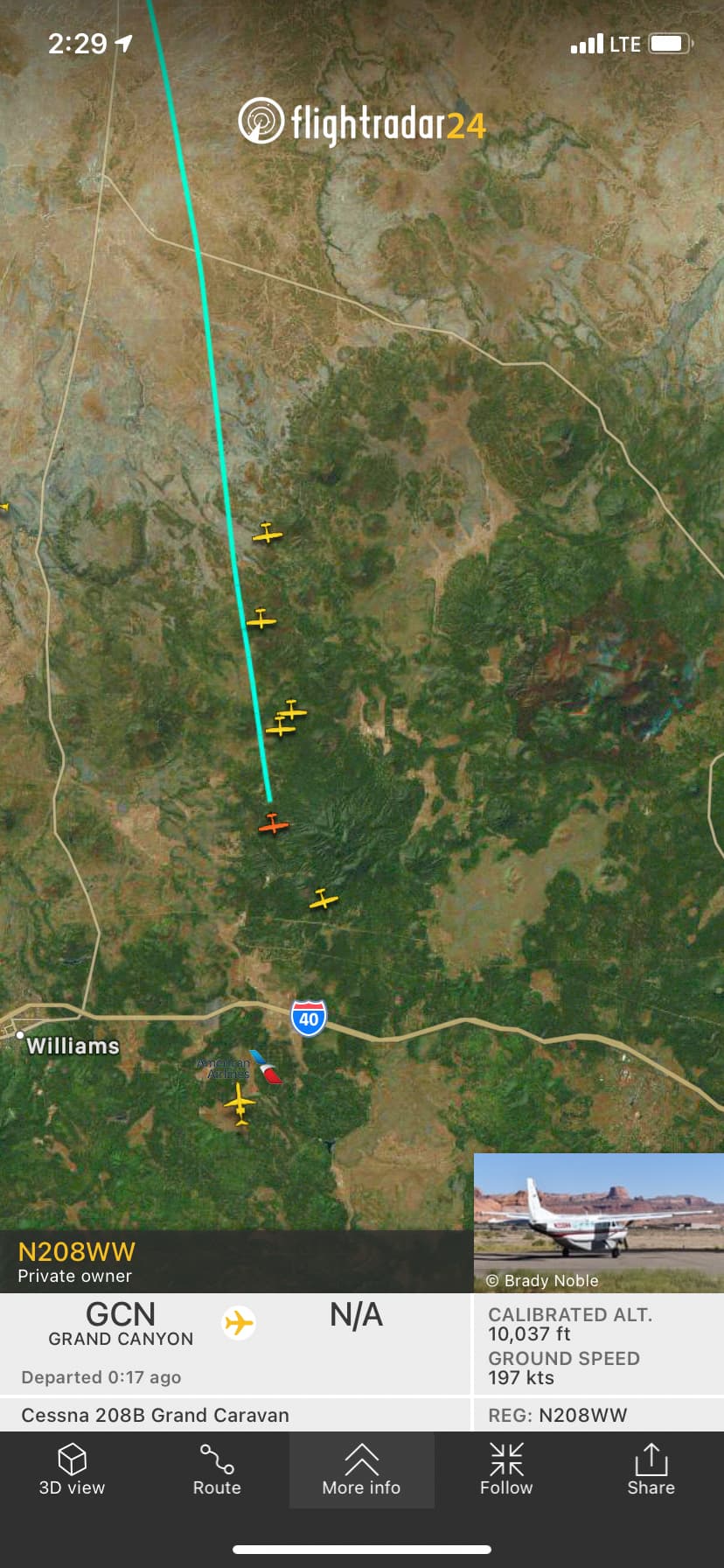The width and height of the screenshot is (724, 1568).
Task: Share this flight
Action: 651,1470
